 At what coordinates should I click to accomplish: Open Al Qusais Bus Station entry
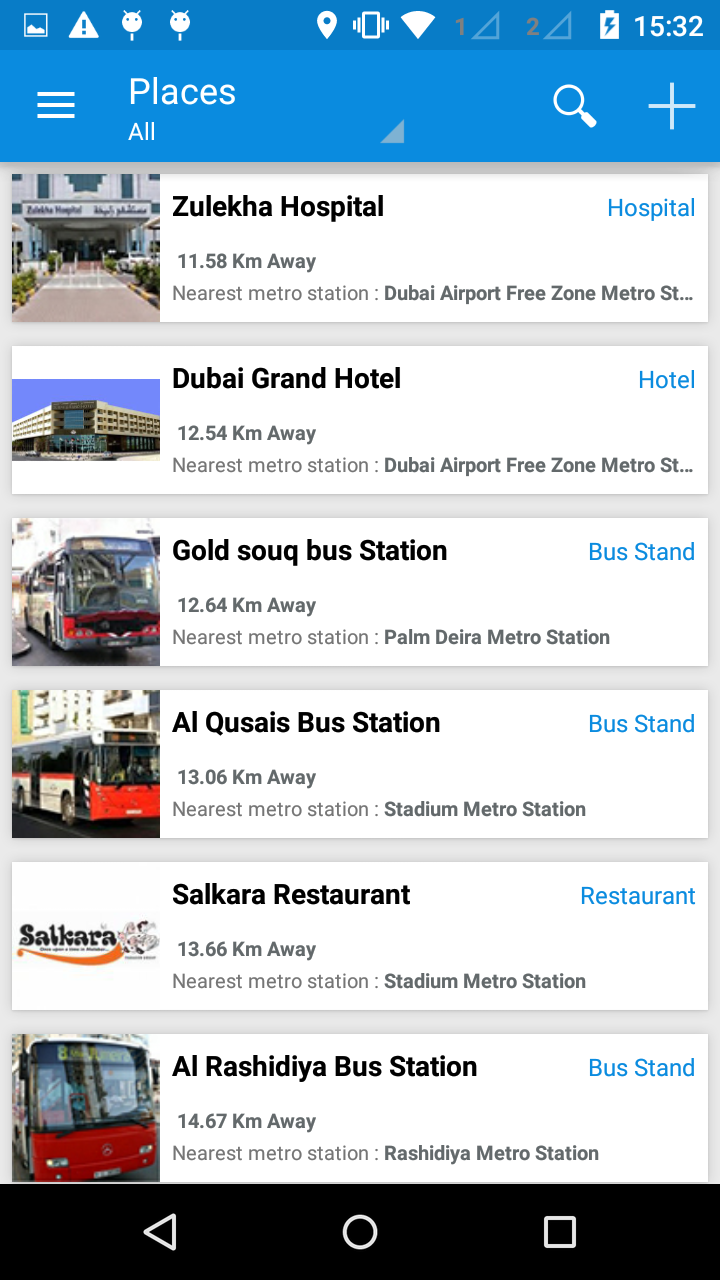[360, 764]
